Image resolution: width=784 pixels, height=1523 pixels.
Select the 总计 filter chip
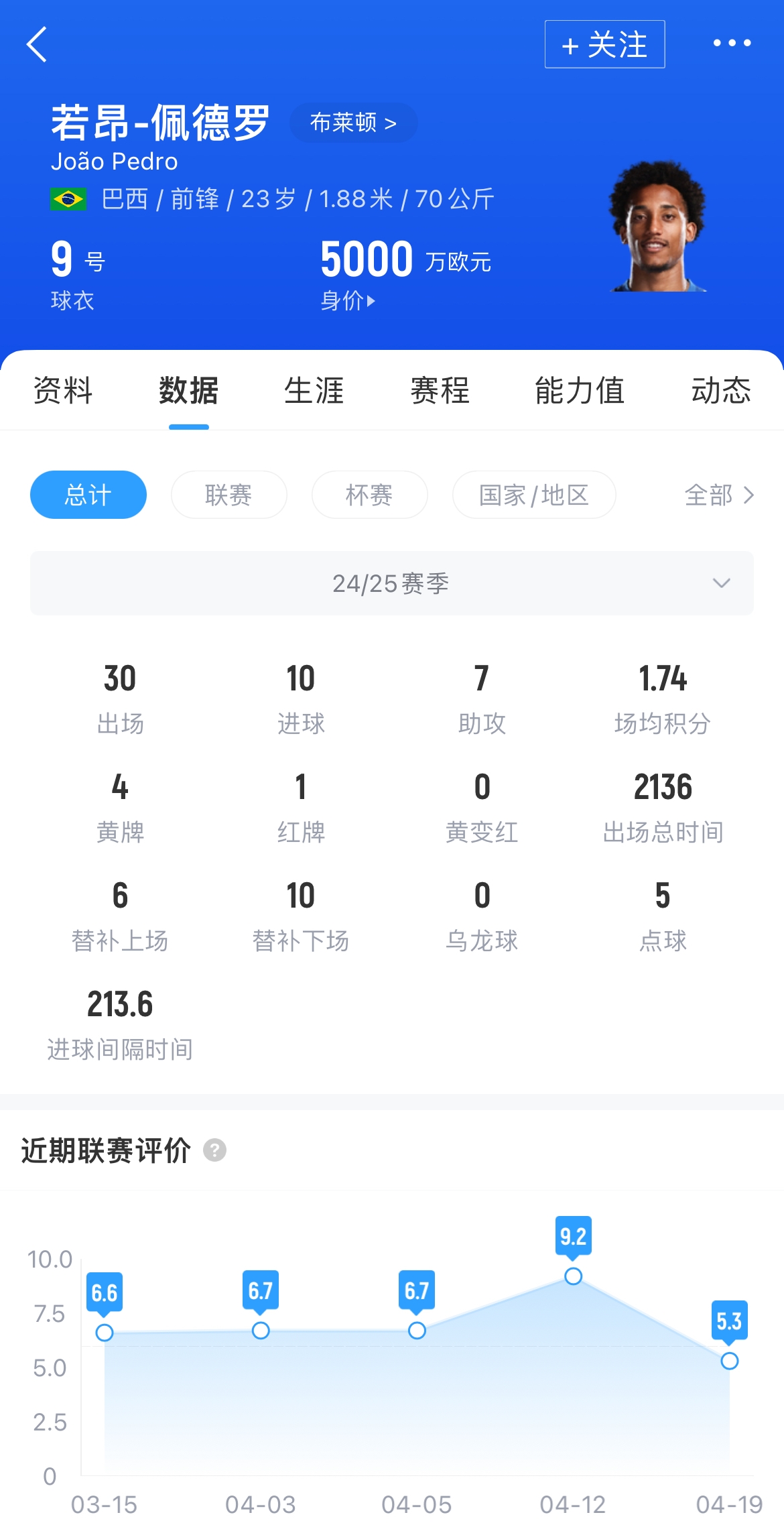tap(88, 495)
